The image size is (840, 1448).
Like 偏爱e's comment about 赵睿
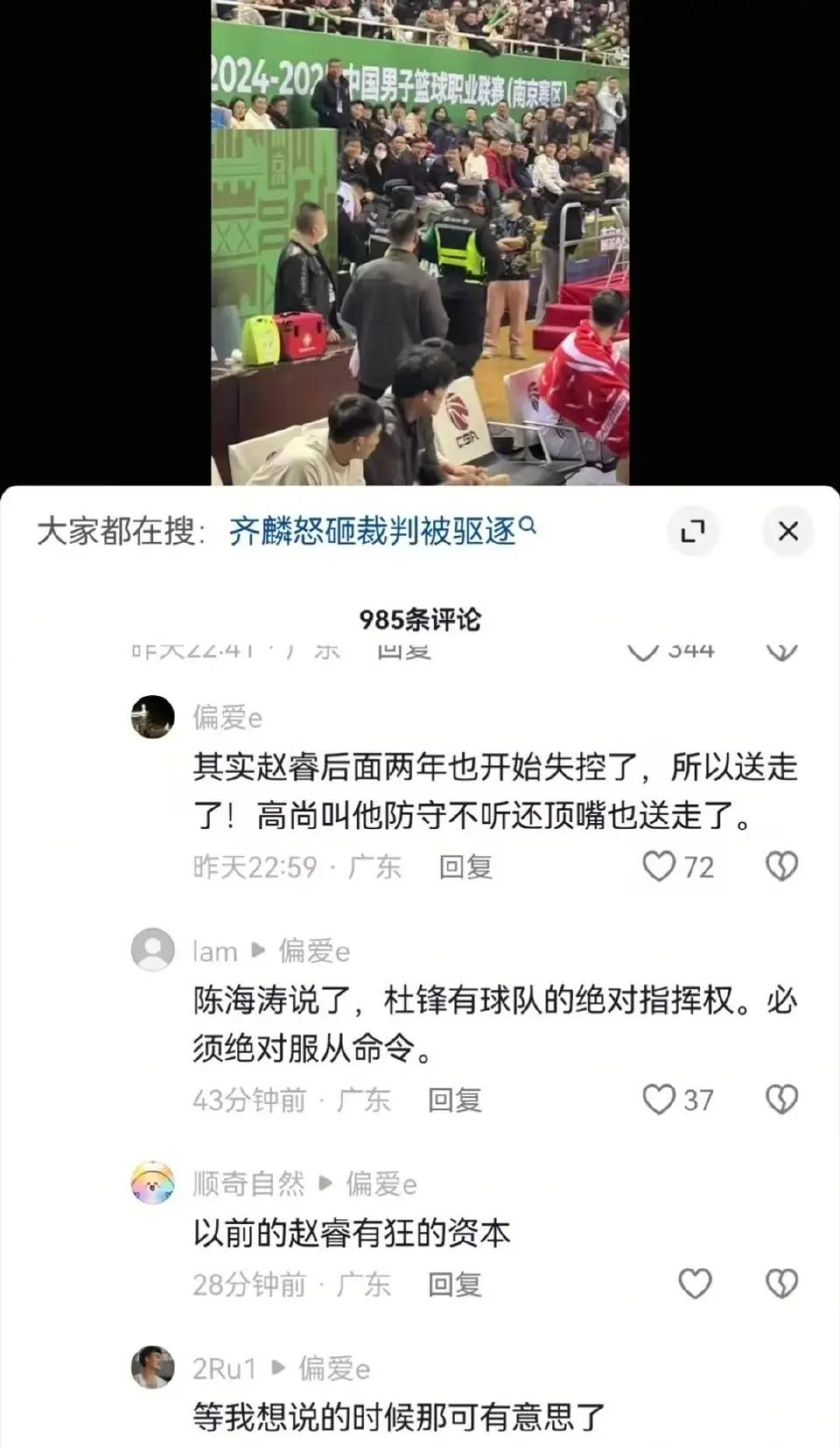[659, 867]
